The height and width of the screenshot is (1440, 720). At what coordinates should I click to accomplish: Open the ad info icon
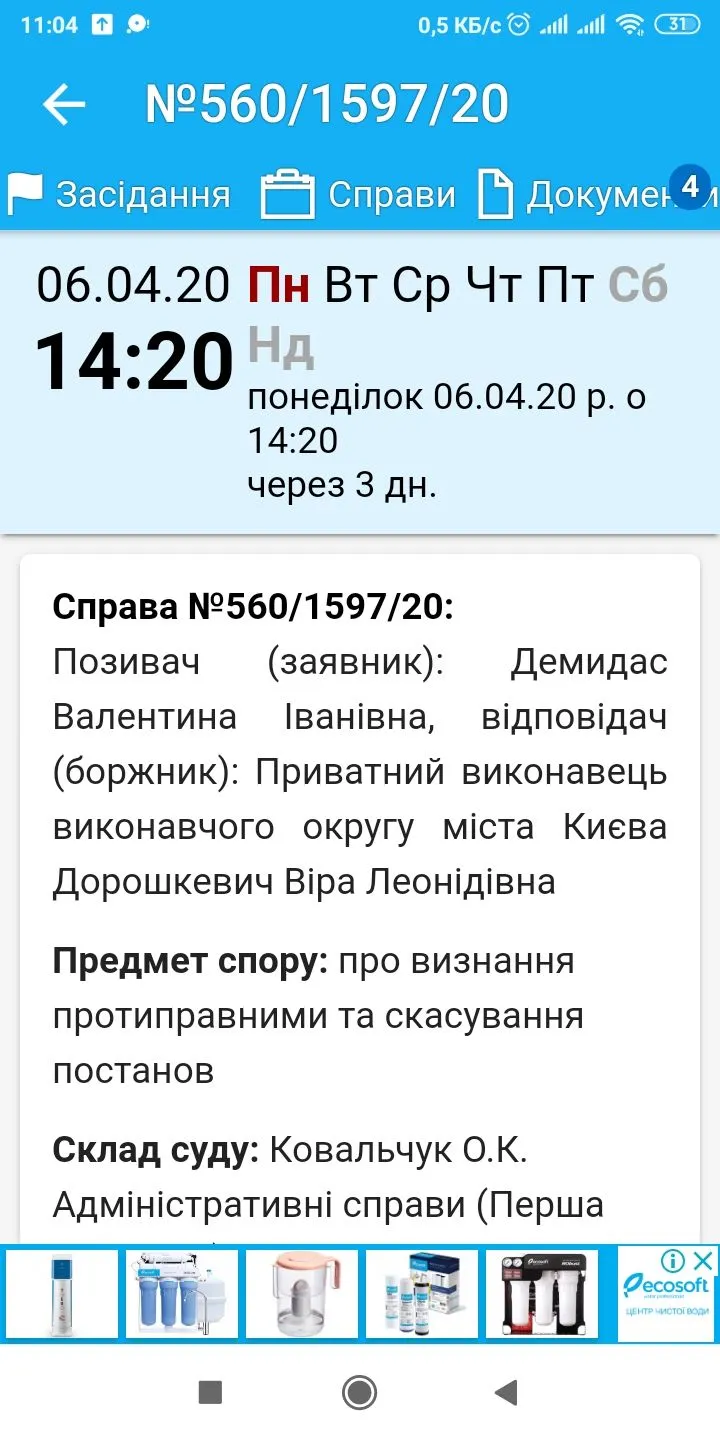coord(674,1260)
